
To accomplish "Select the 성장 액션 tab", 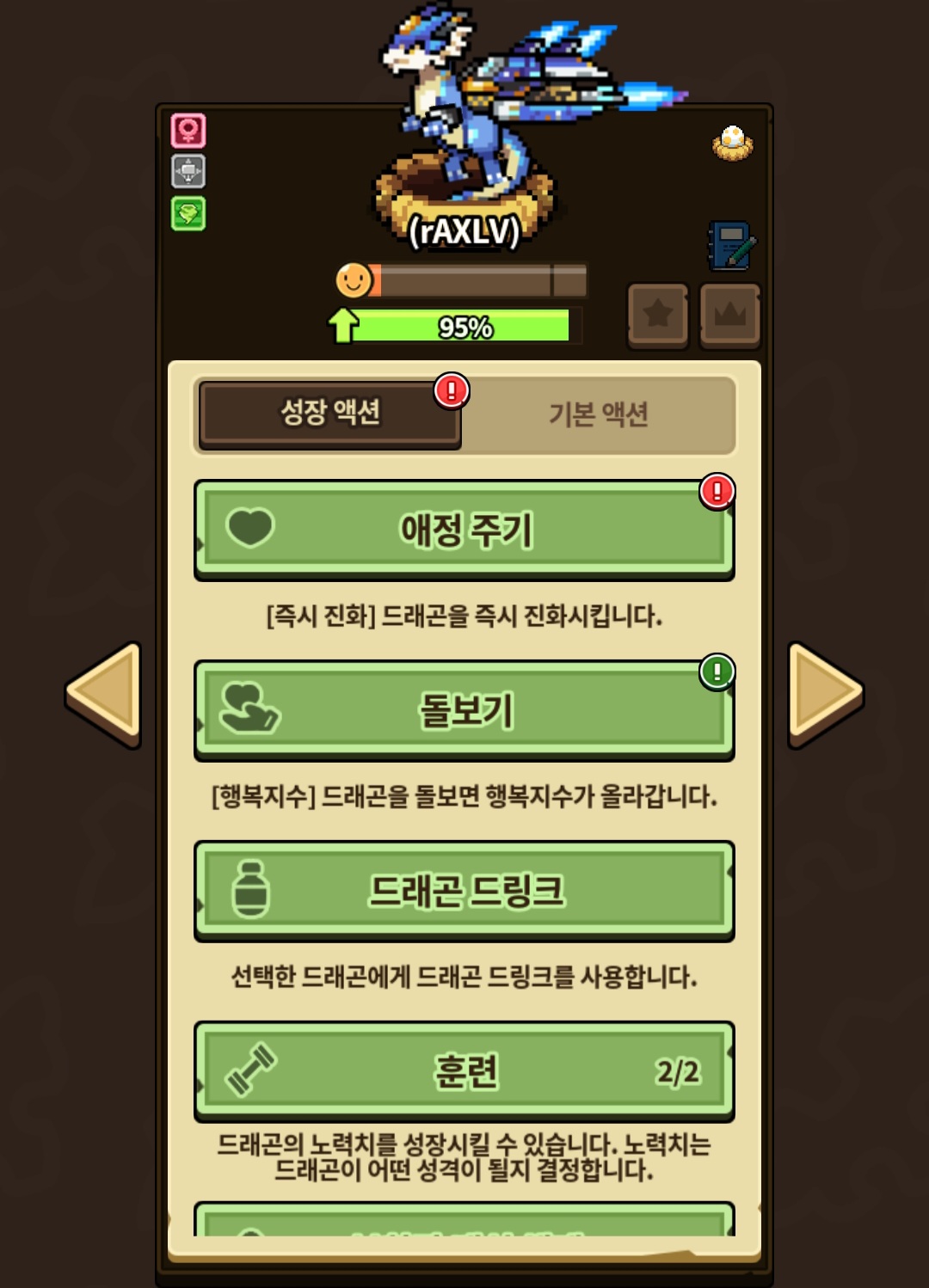I will click(330, 414).
